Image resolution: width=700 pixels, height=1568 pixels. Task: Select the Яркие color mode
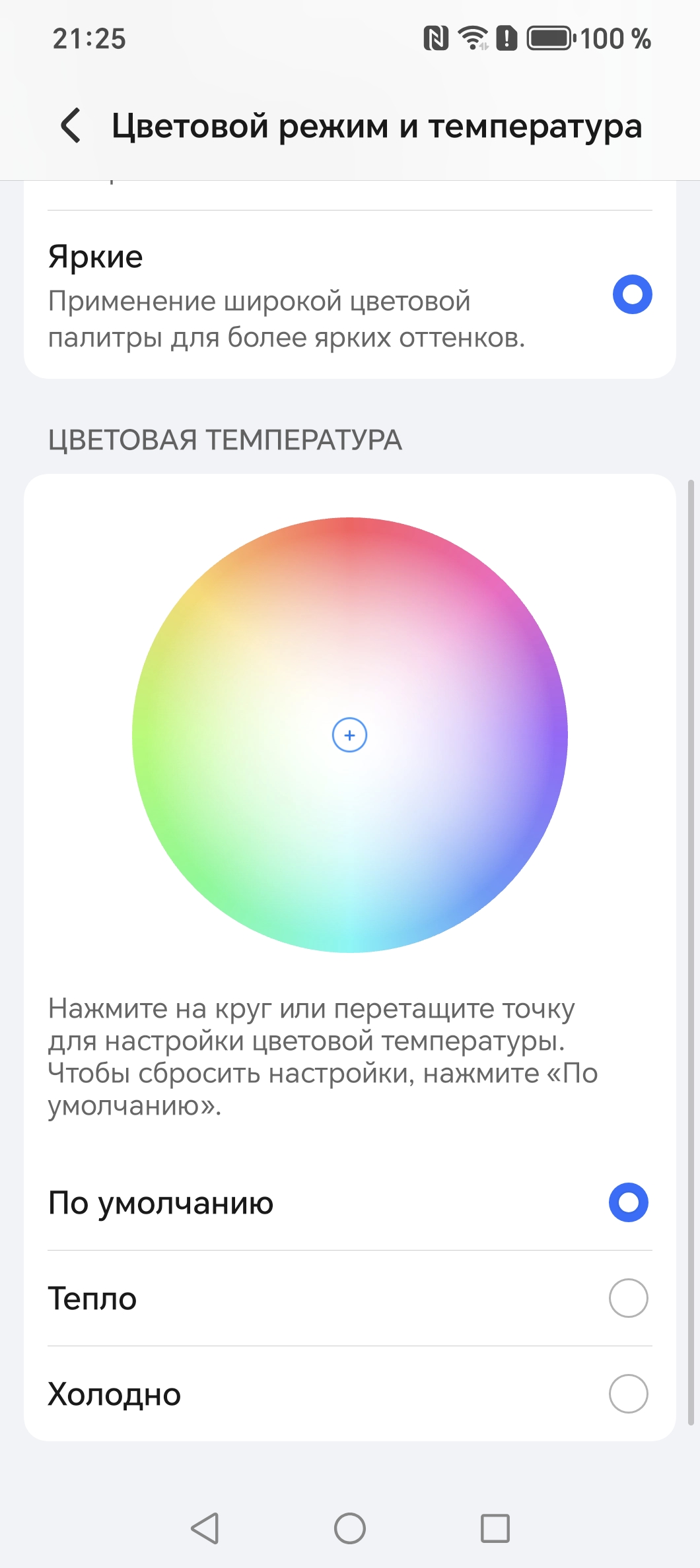pyautogui.click(x=631, y=294)
